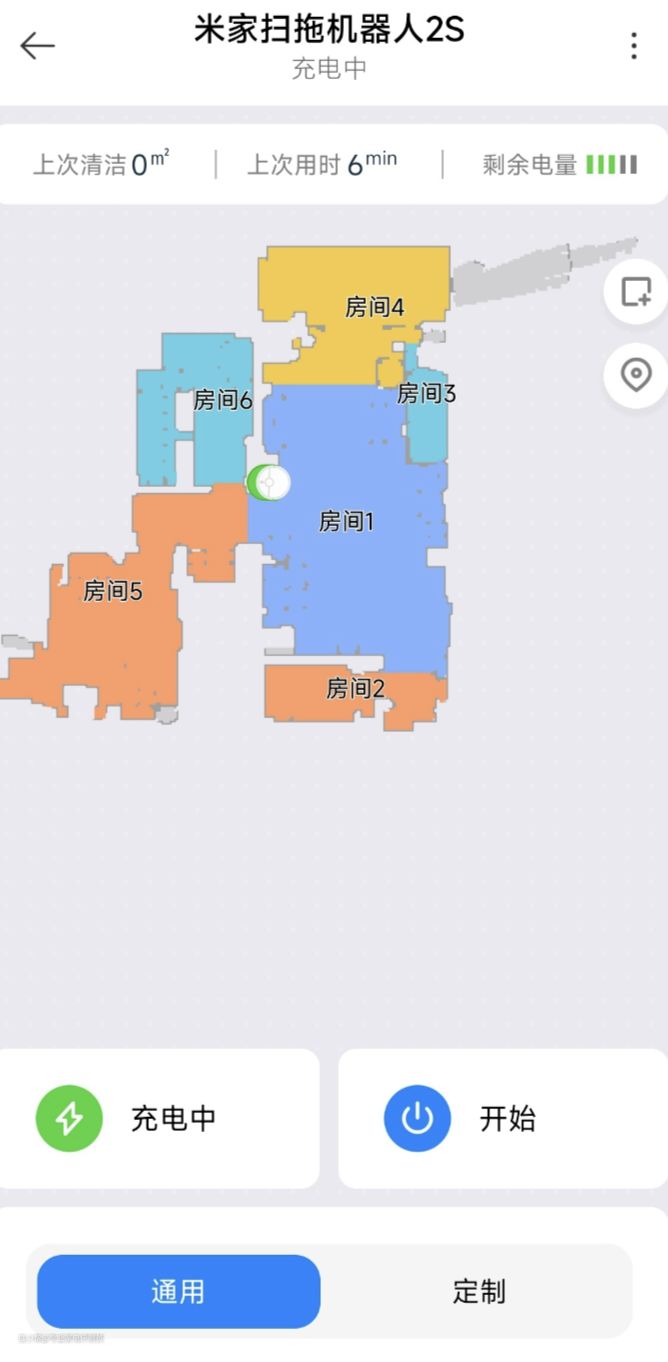
Task: Go back using the arrow icon
Action: [x=37, y=46]
